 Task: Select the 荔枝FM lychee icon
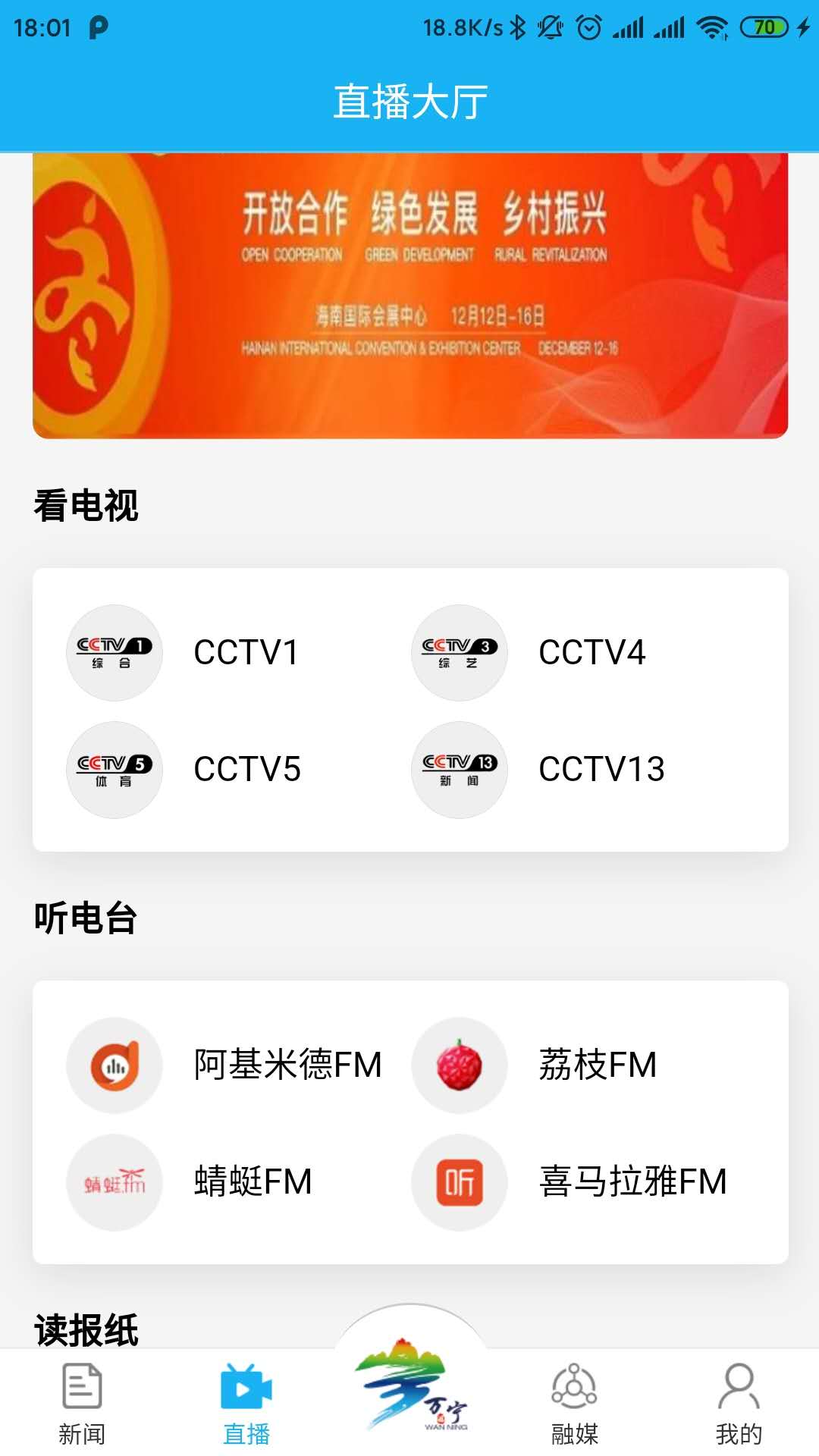460,1065
